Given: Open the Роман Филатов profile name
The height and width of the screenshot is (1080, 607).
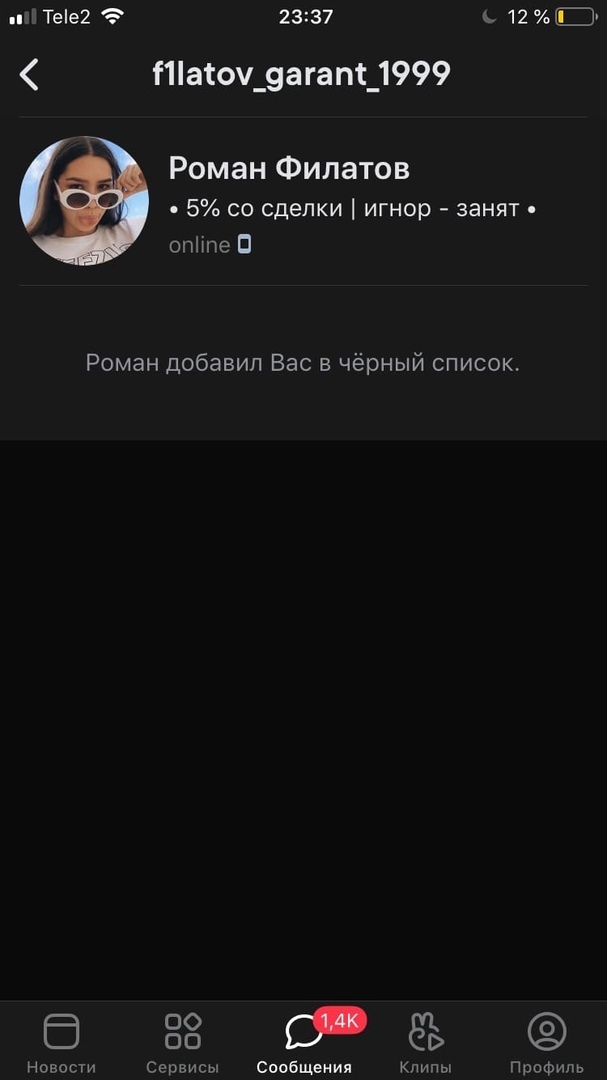Looking at the screenshot, I should 289,168.
